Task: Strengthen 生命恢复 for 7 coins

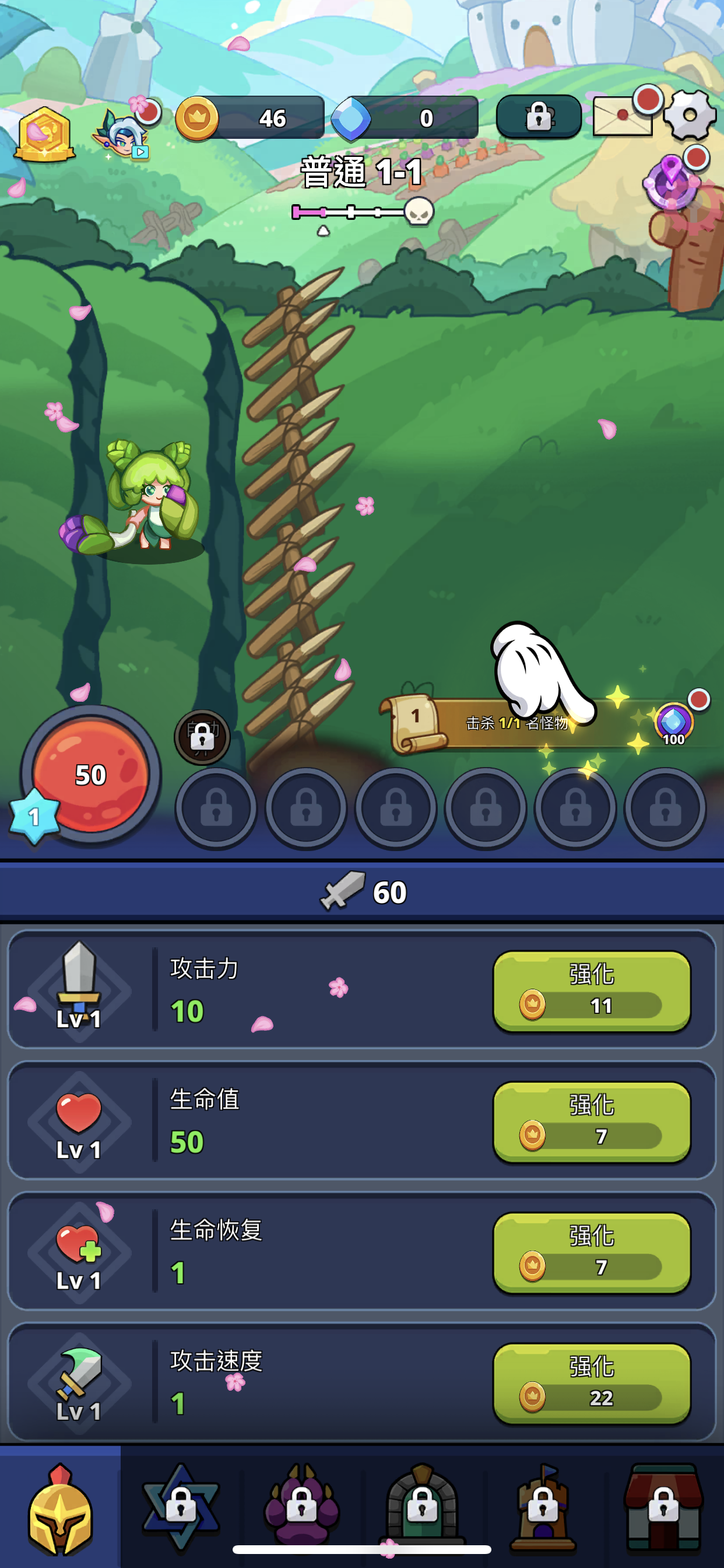Action: pyautogui.click(x=591, y=1252)
